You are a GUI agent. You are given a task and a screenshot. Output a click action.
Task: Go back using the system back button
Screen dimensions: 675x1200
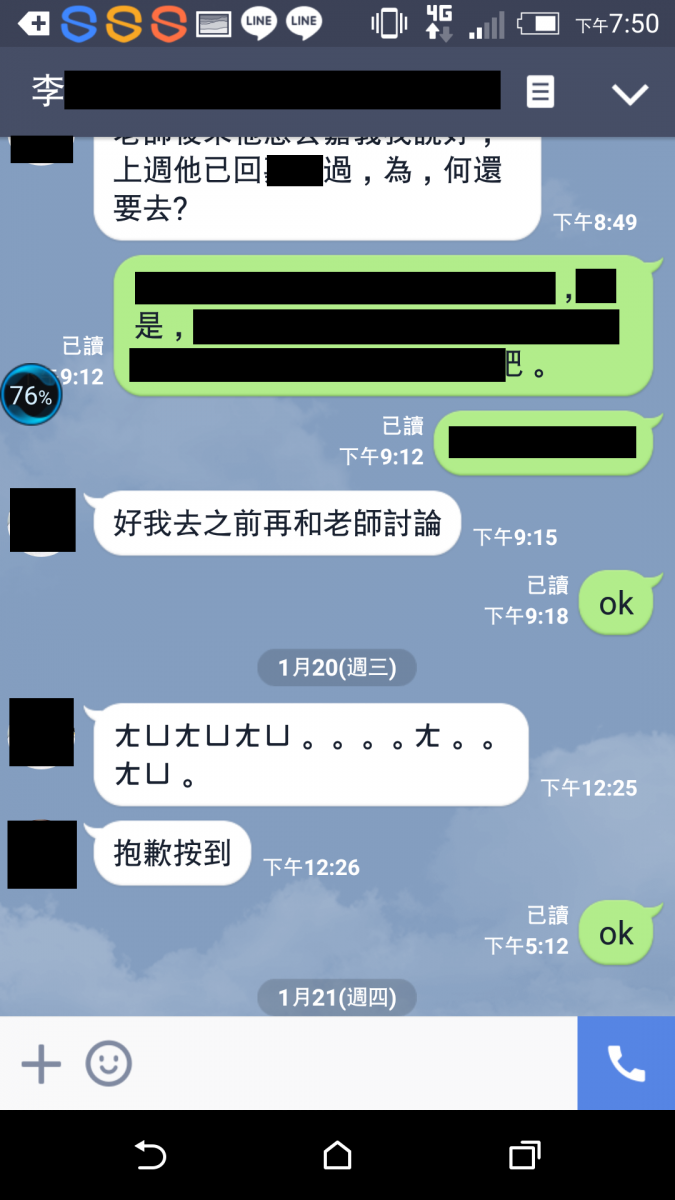coord(150,1156)
